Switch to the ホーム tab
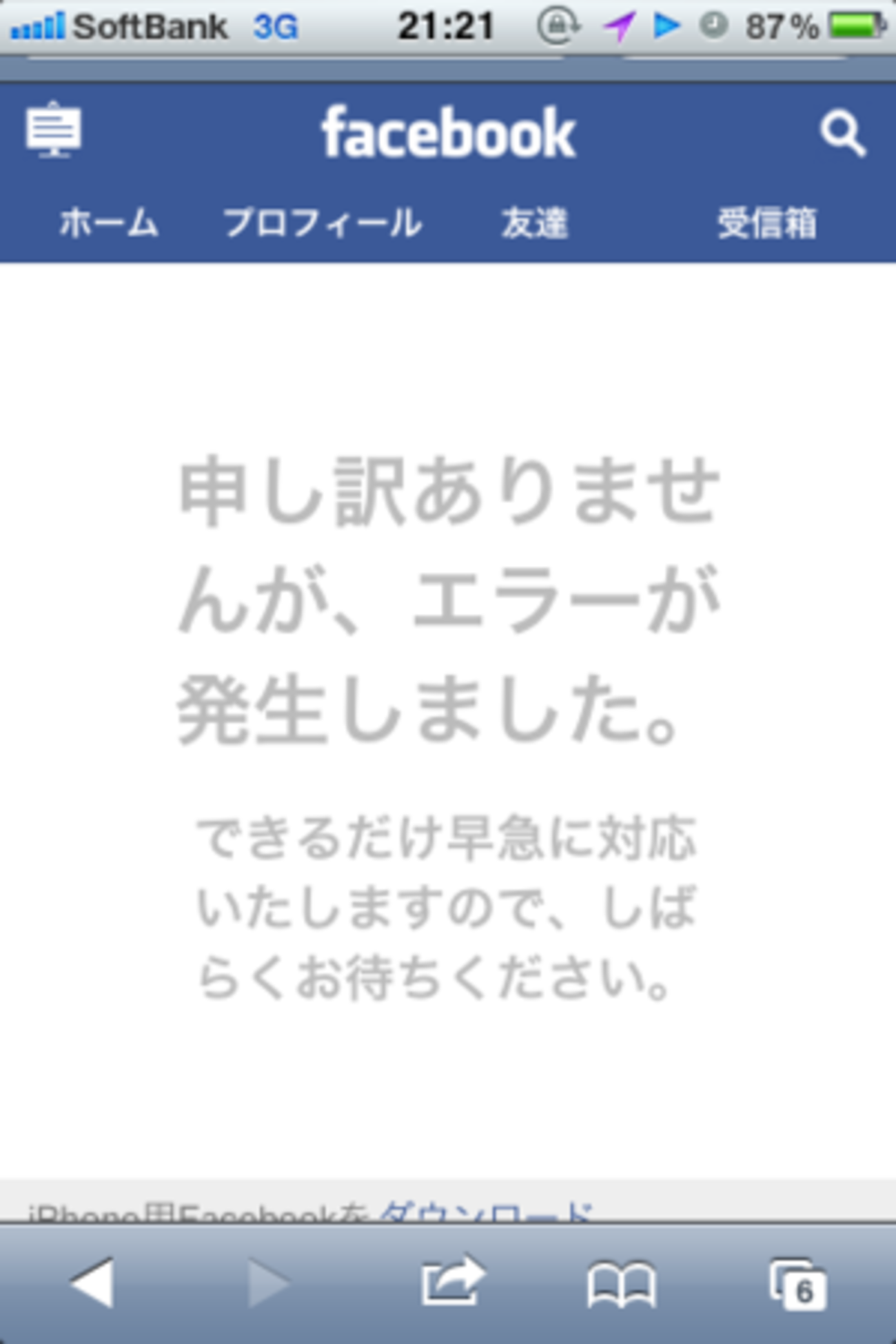 pyautogui.click(x=108, y=223)
